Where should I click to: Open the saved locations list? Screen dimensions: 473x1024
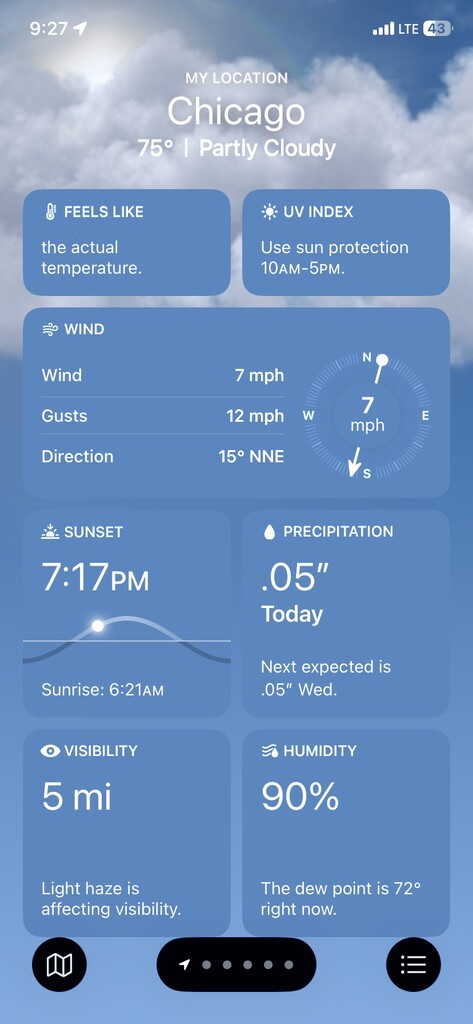414,965
